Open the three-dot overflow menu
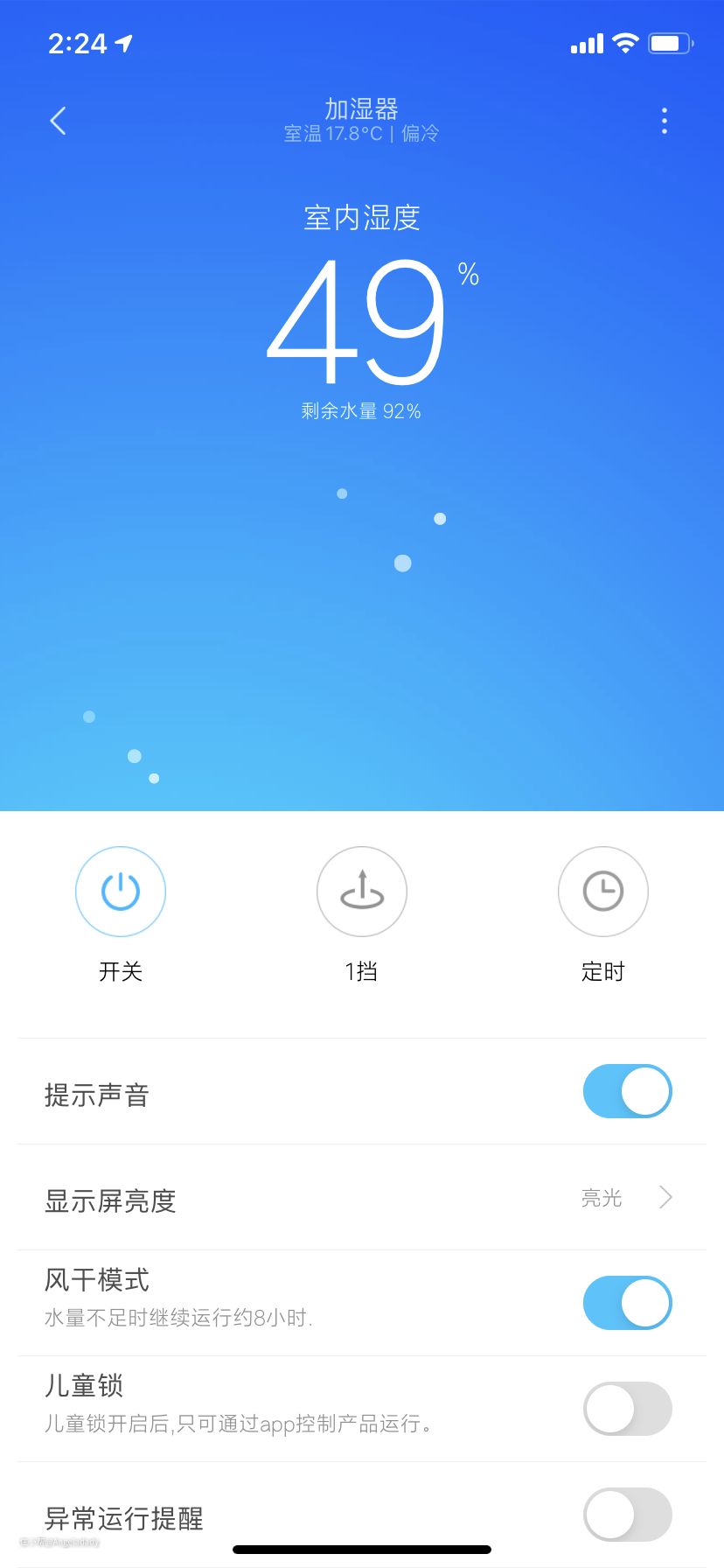The image size is (724, 1568). [665, 121]
